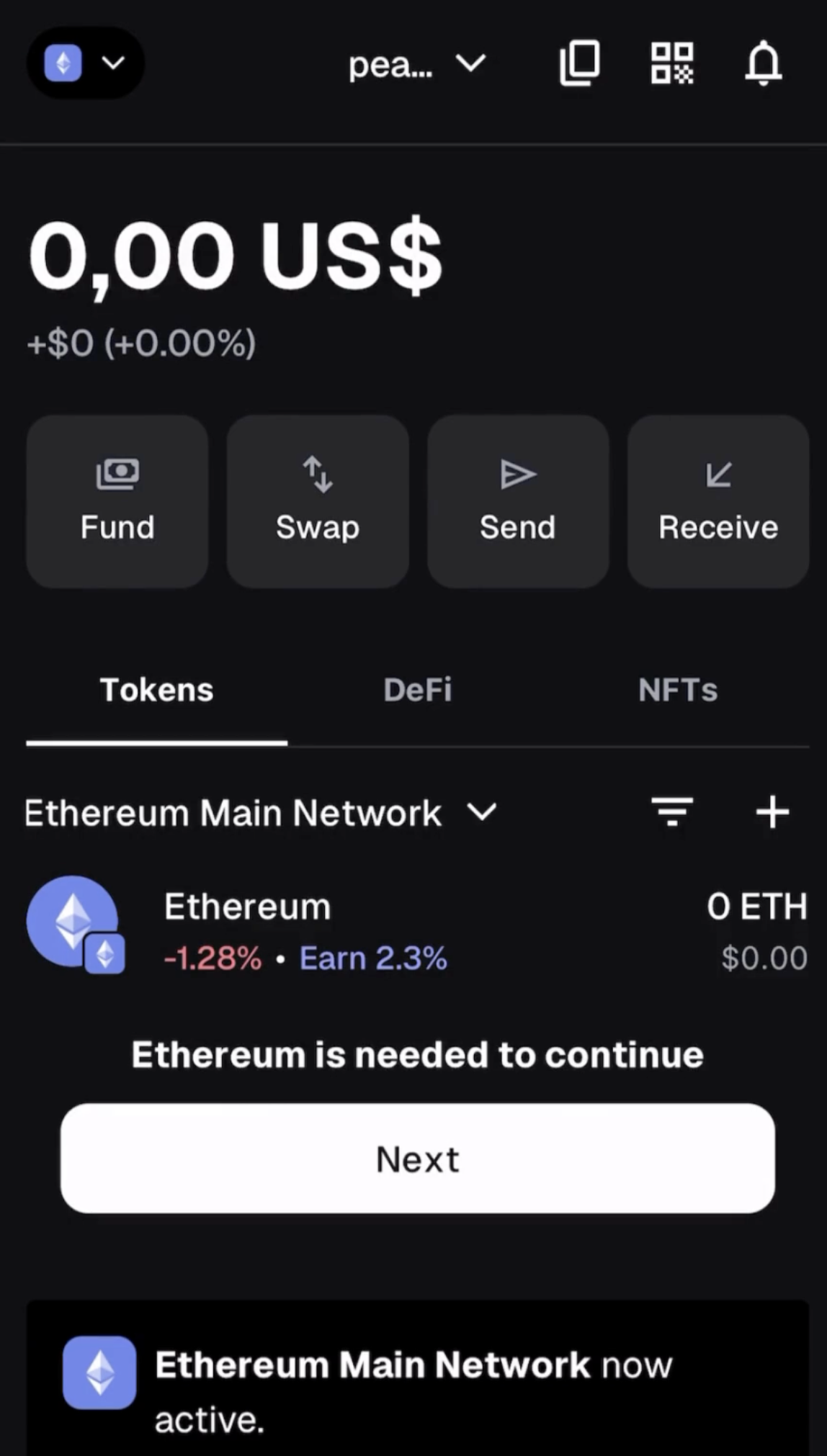Switch to the DeFi tab
Screen dimensions: 827x1456
pyautogui.click(x=417, y=690)
